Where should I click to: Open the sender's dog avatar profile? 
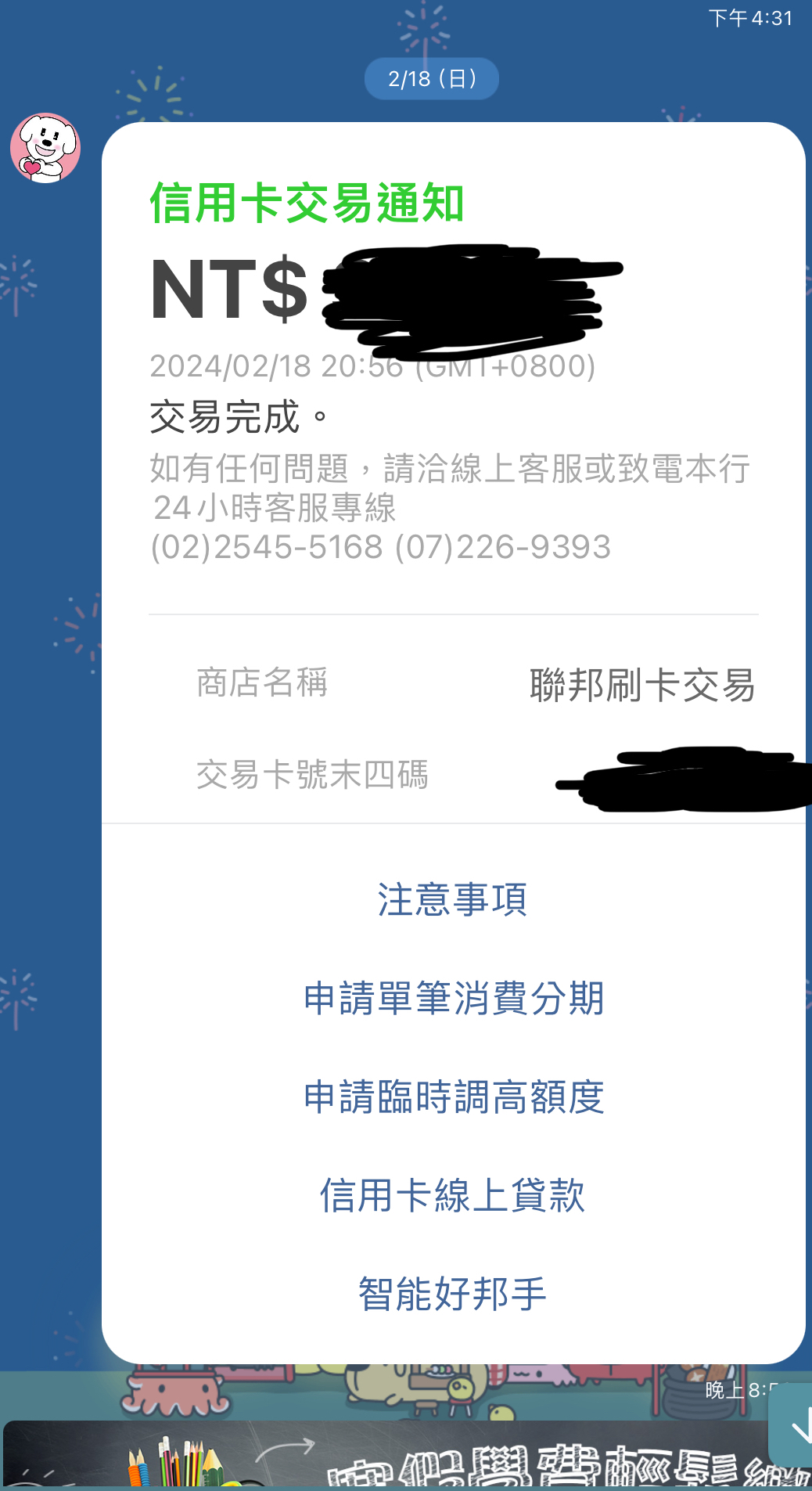45,148
